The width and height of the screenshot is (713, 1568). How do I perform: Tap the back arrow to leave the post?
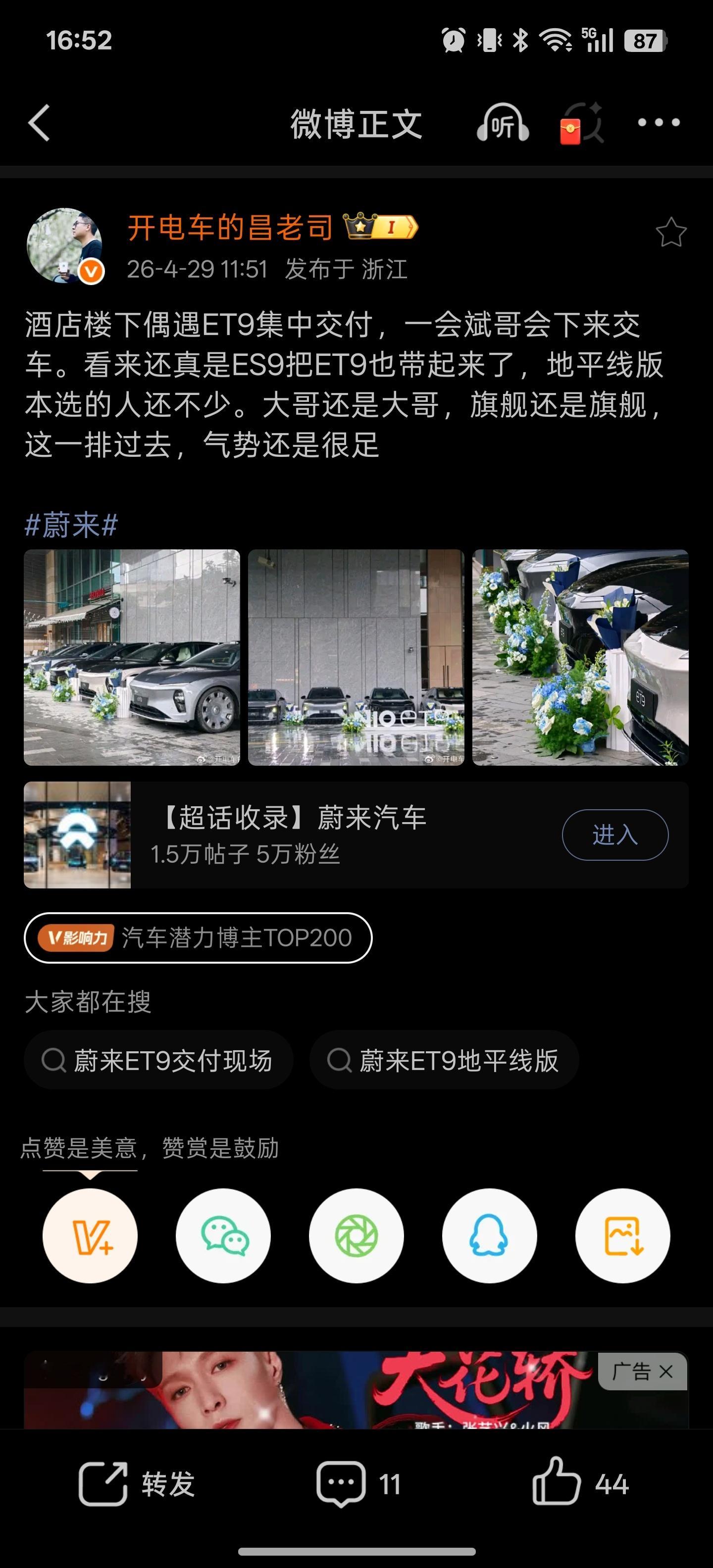coord(40,124)
